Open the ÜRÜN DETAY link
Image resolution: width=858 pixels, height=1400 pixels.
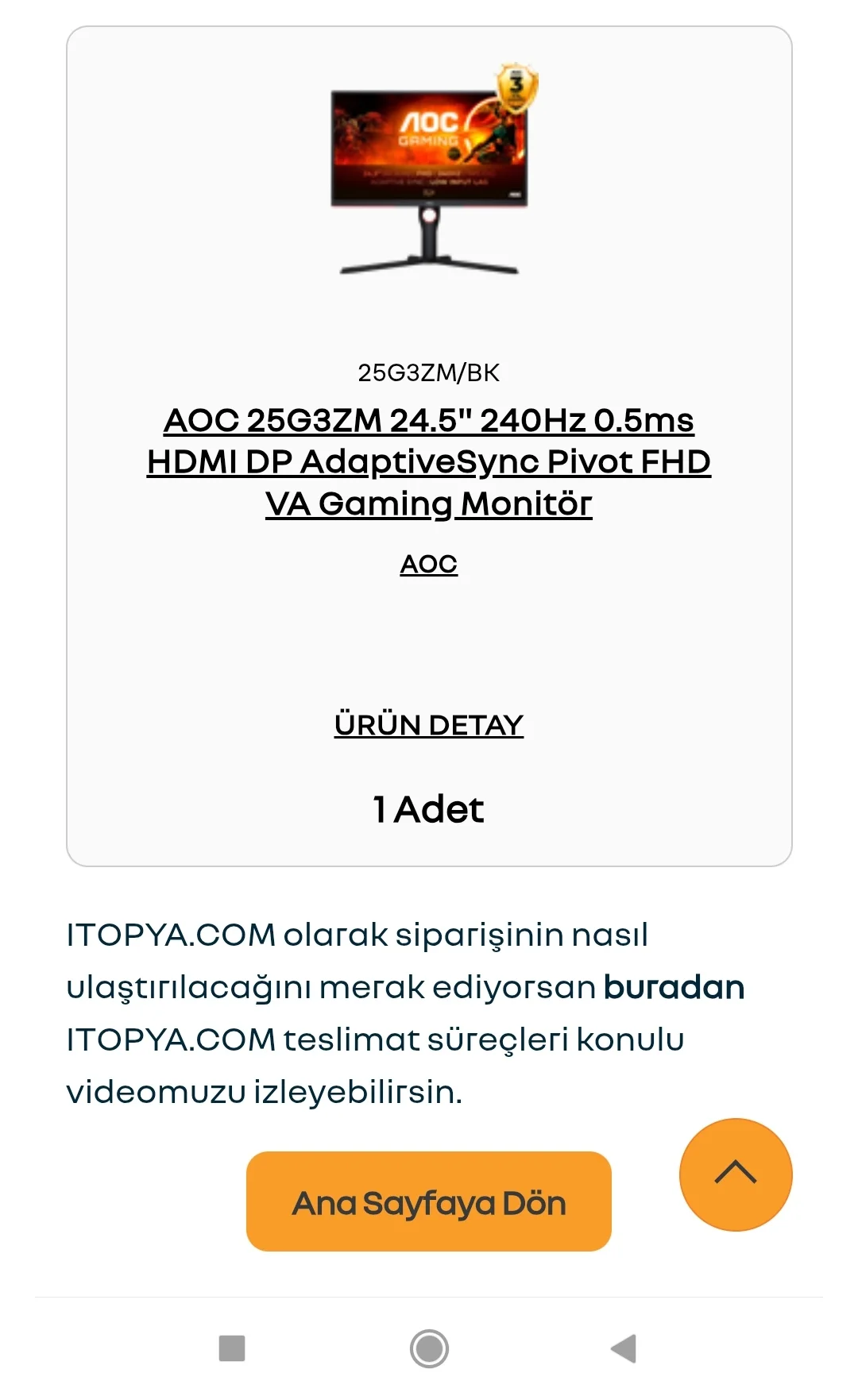(429, 724)
